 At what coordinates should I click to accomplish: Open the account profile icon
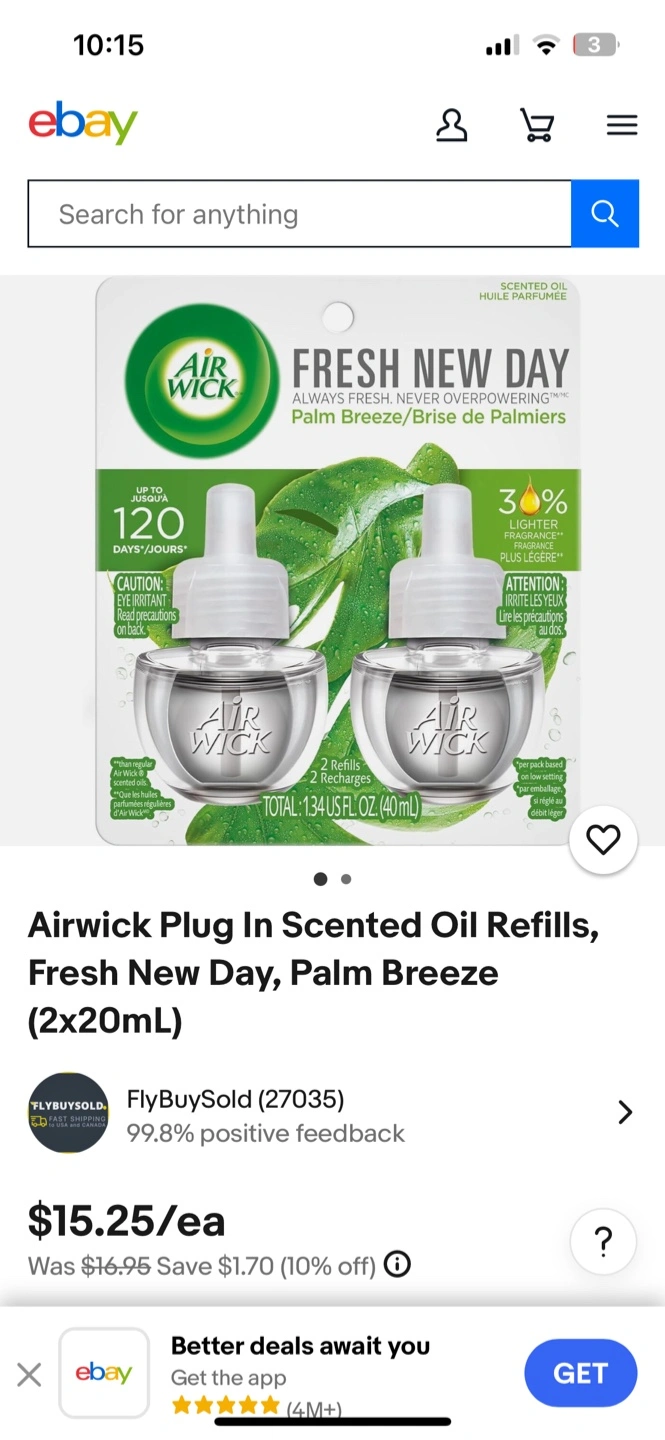point(452,125)
